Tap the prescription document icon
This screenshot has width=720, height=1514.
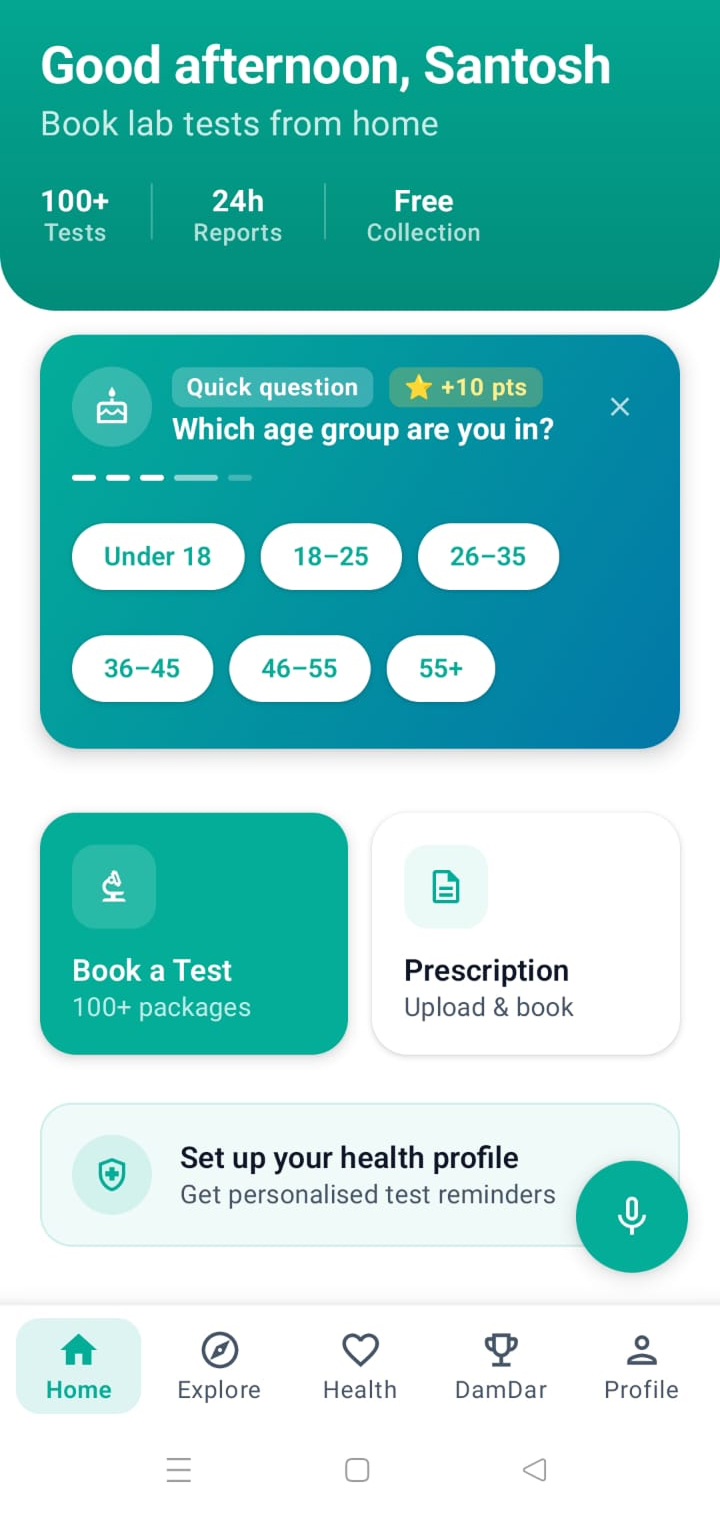click(x=445, y=886)
